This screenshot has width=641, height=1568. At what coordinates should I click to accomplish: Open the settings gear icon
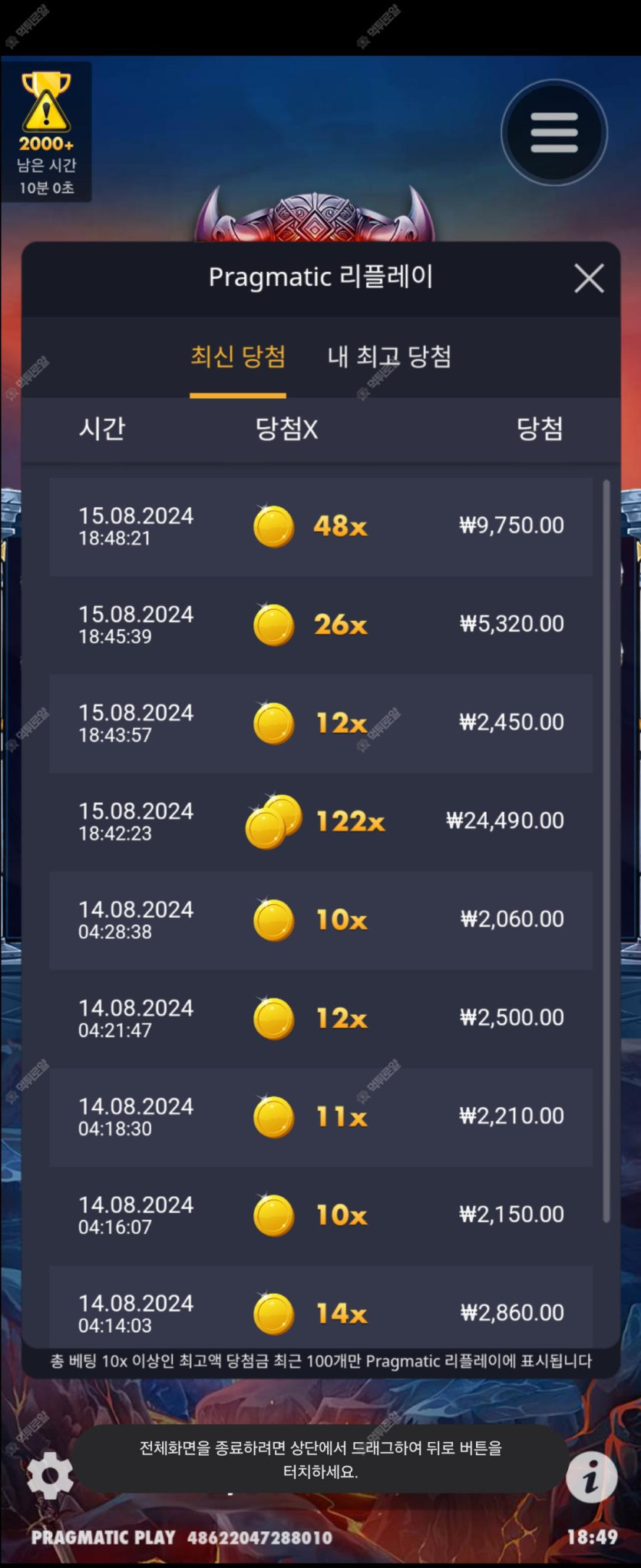pos(50,1475)
